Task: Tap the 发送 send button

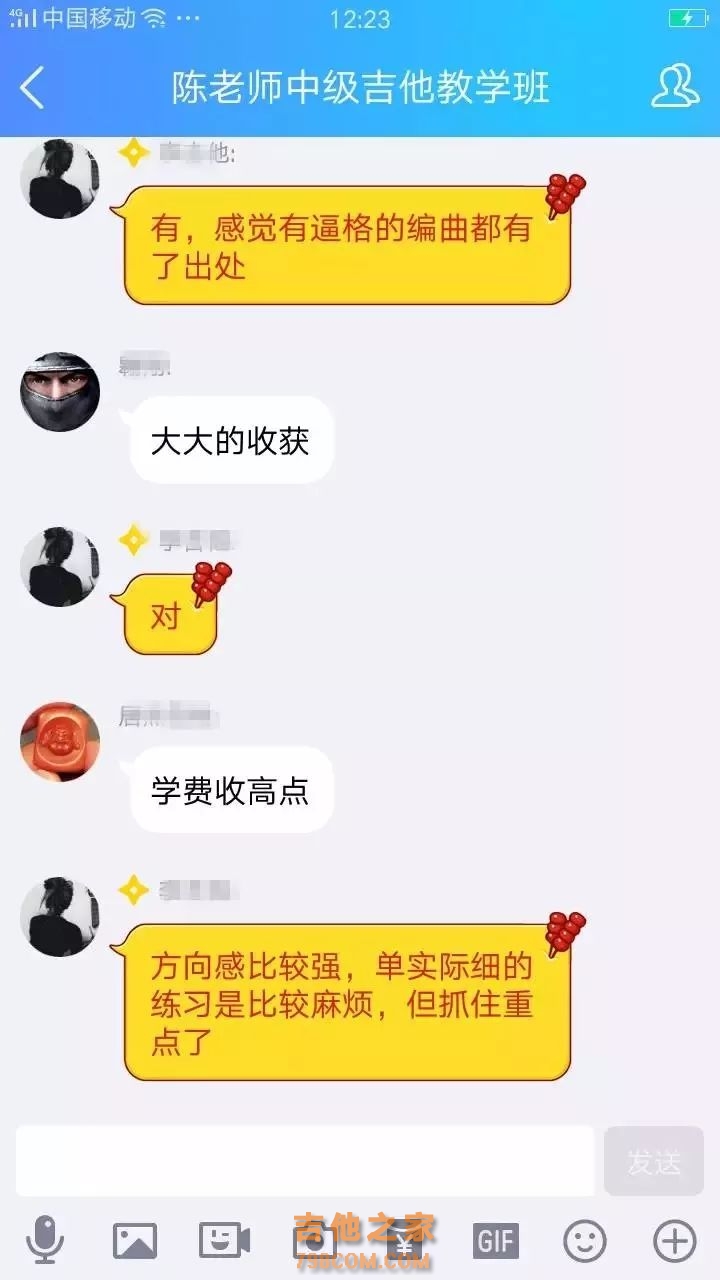Action: point(654,1161)
